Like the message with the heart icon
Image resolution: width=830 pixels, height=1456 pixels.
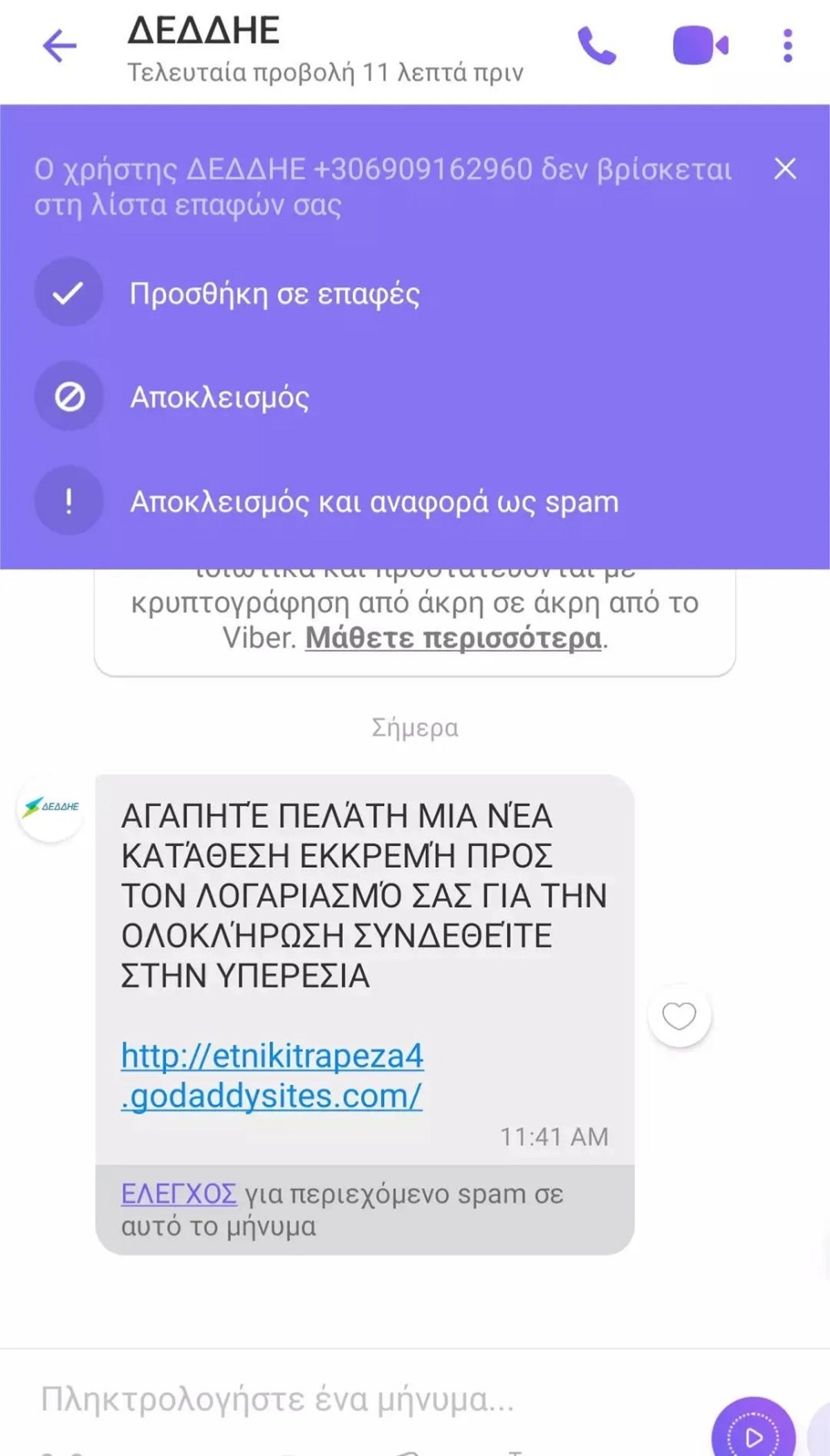pos(679,1016)
